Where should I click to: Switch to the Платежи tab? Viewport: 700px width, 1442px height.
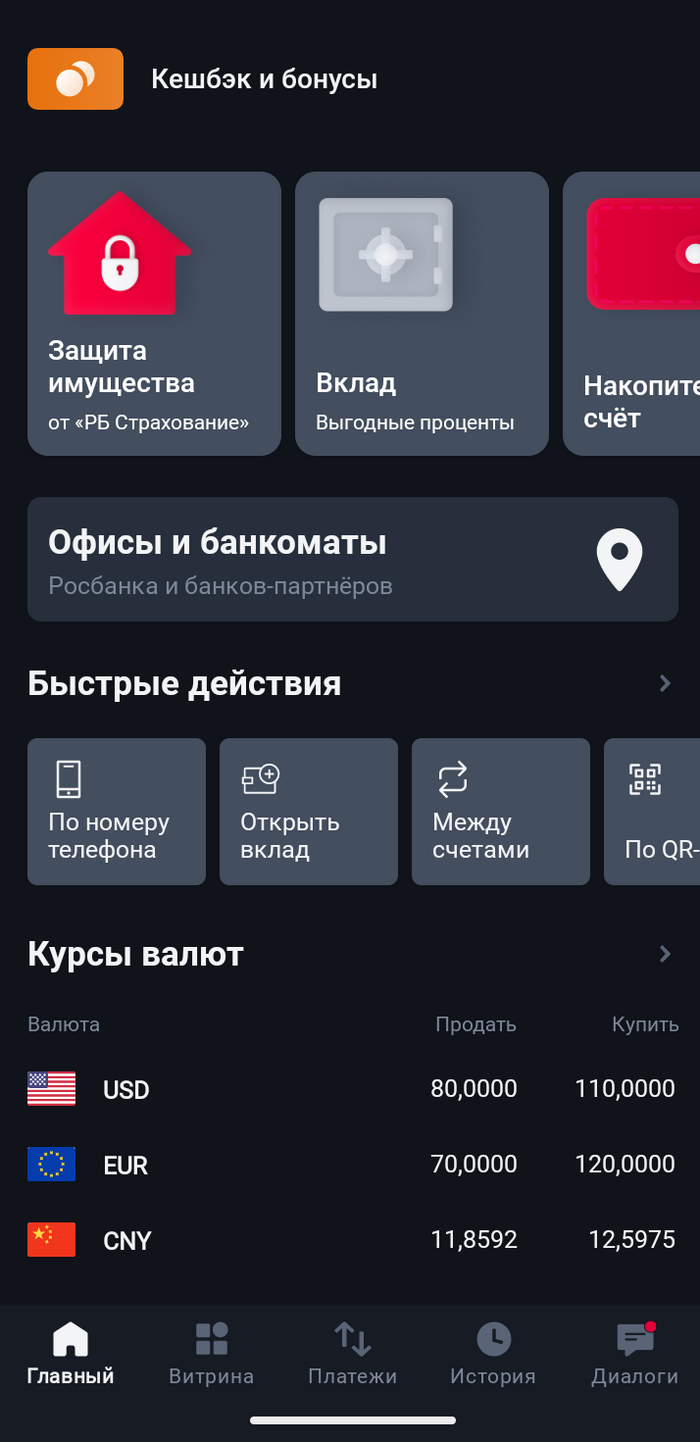coord(352,1354)
